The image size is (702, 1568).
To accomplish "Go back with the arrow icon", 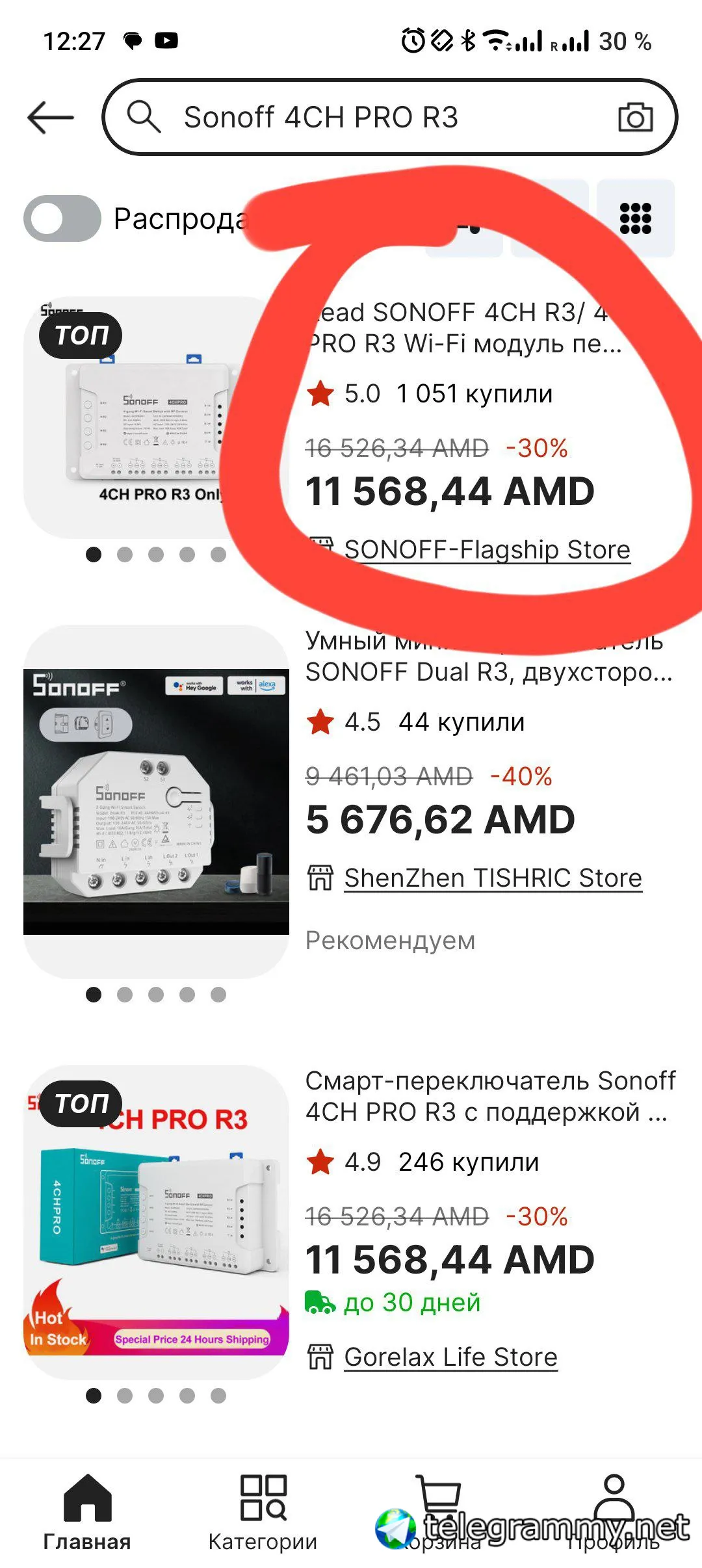I will 51,118.
